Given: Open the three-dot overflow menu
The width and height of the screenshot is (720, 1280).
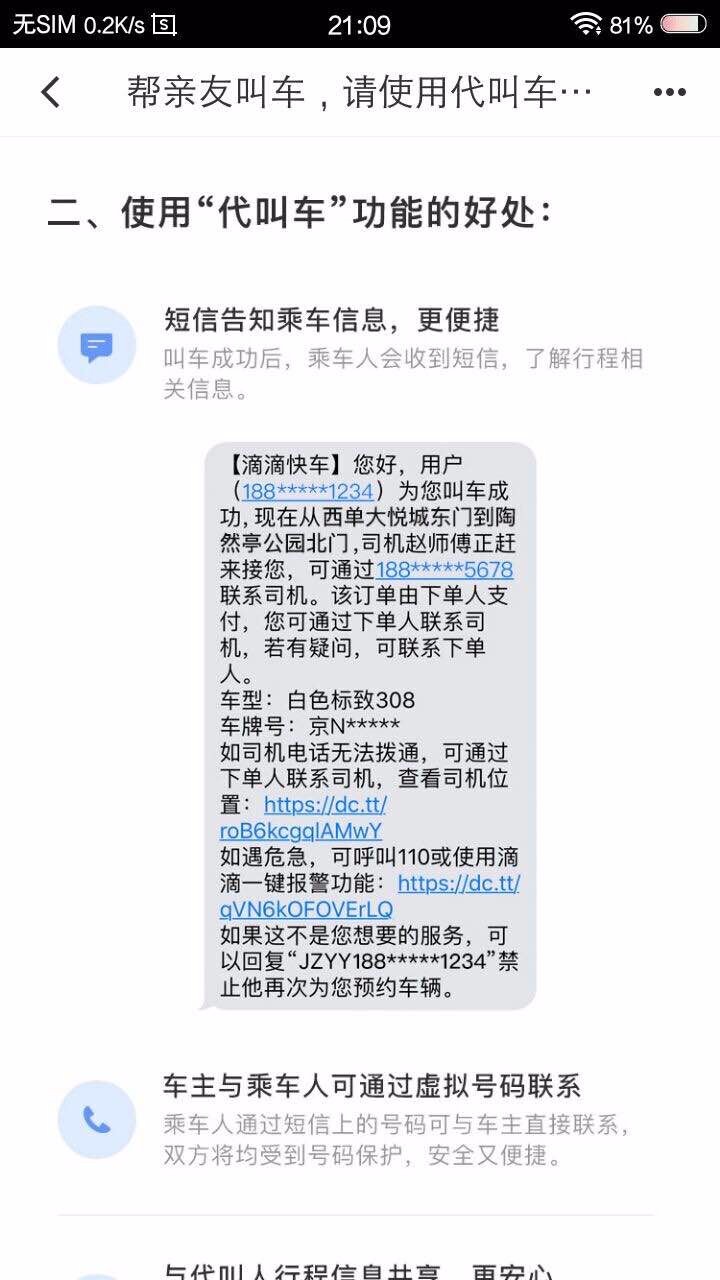Looking at the screenshot, I should [x=670, y=93].
